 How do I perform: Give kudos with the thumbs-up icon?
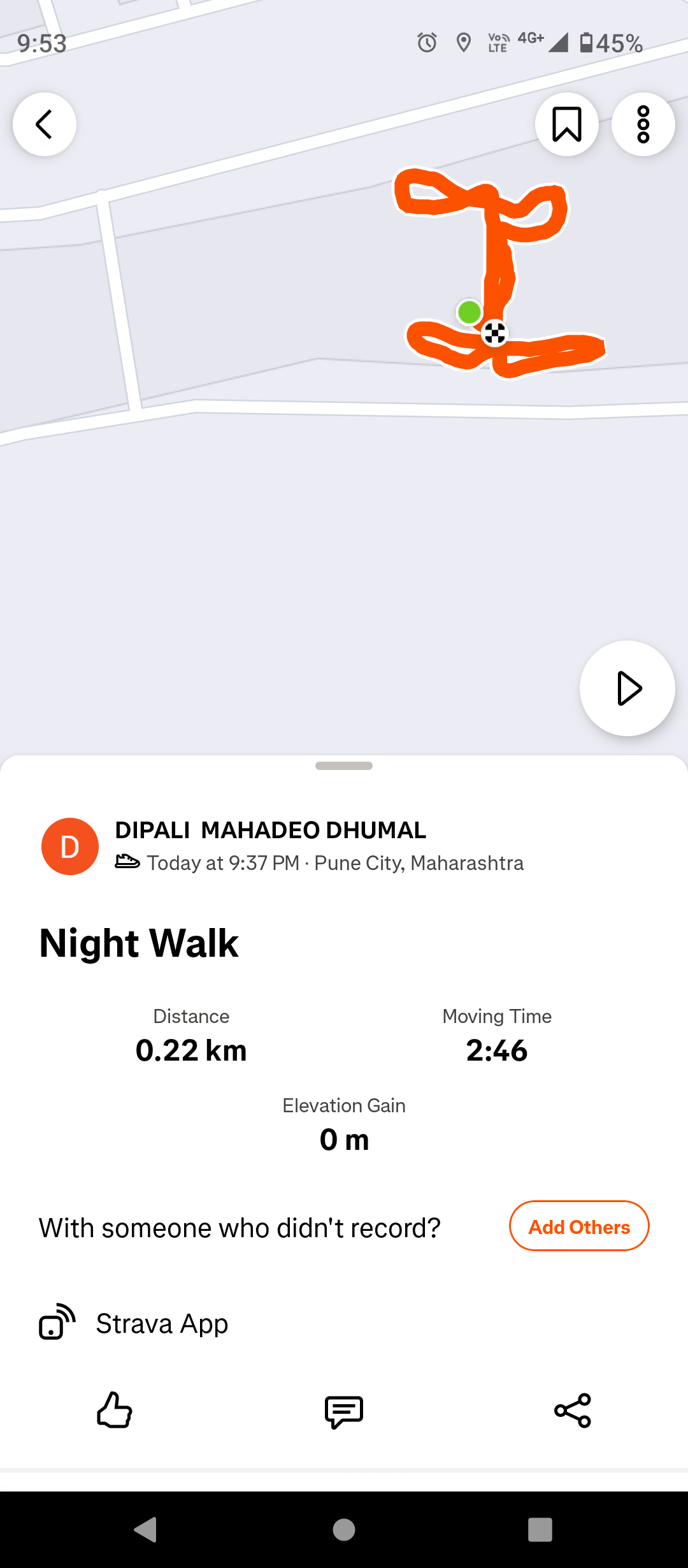[x=115, y=1410]
